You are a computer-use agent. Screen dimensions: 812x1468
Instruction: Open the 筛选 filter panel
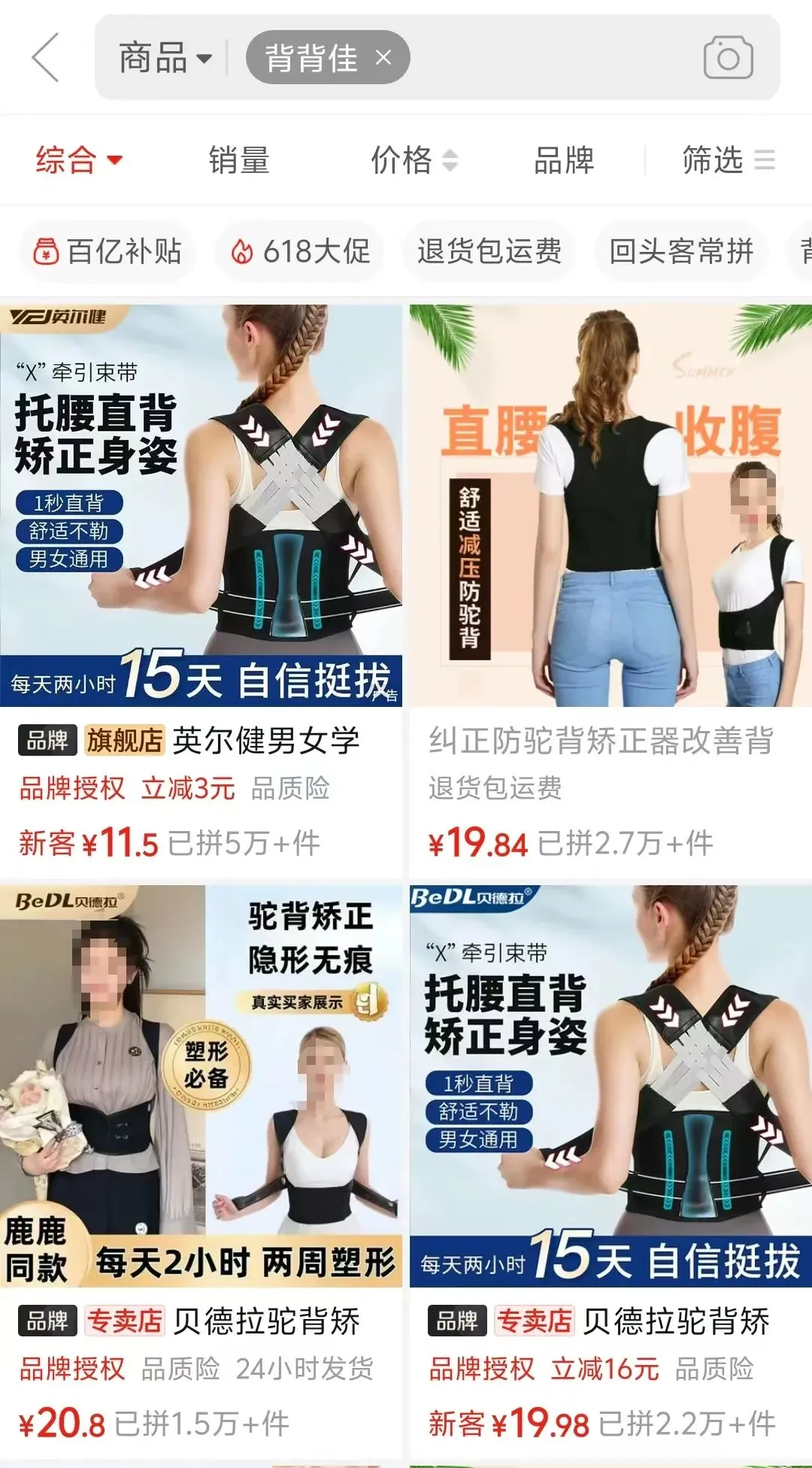[727, 160]
